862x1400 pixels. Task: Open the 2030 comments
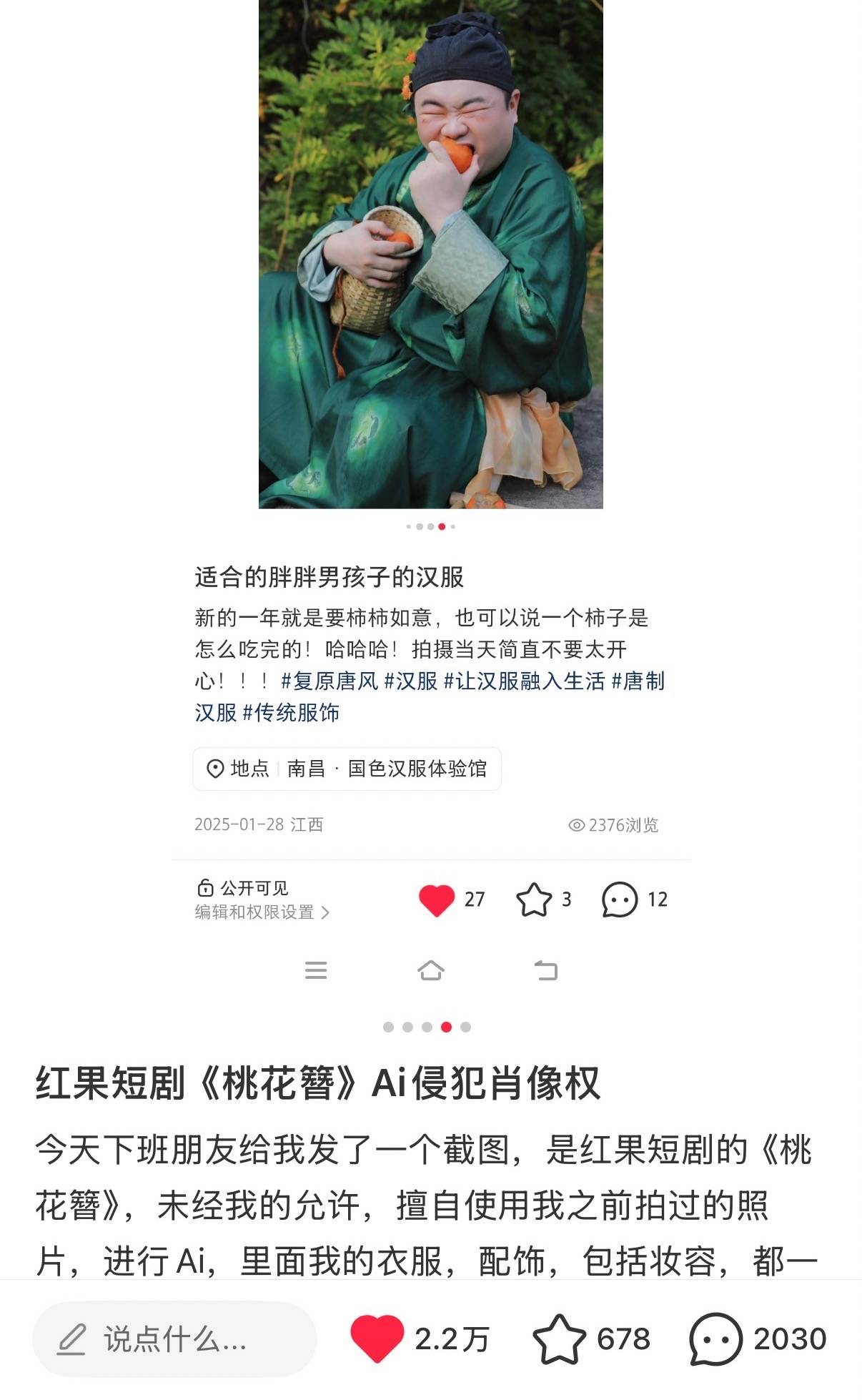point(715,1339)
